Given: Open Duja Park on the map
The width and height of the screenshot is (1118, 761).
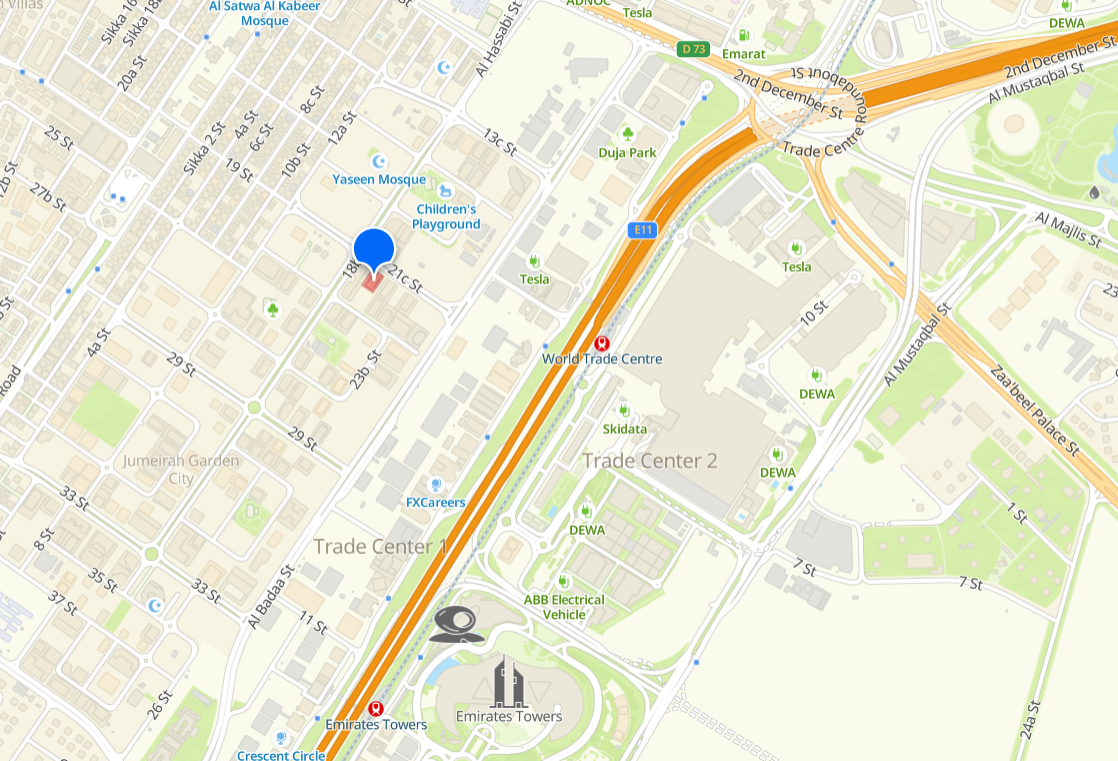Looking at the screenshot, I should [627, 134].
